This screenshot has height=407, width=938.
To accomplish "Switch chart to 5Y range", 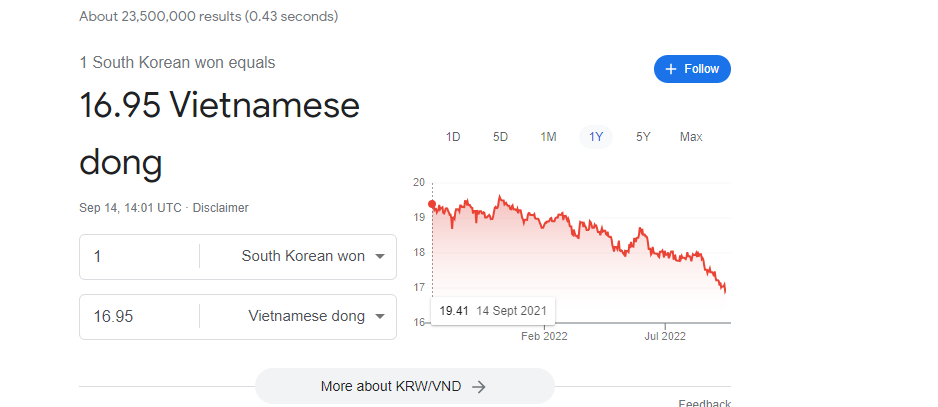I will coord(643,137).
